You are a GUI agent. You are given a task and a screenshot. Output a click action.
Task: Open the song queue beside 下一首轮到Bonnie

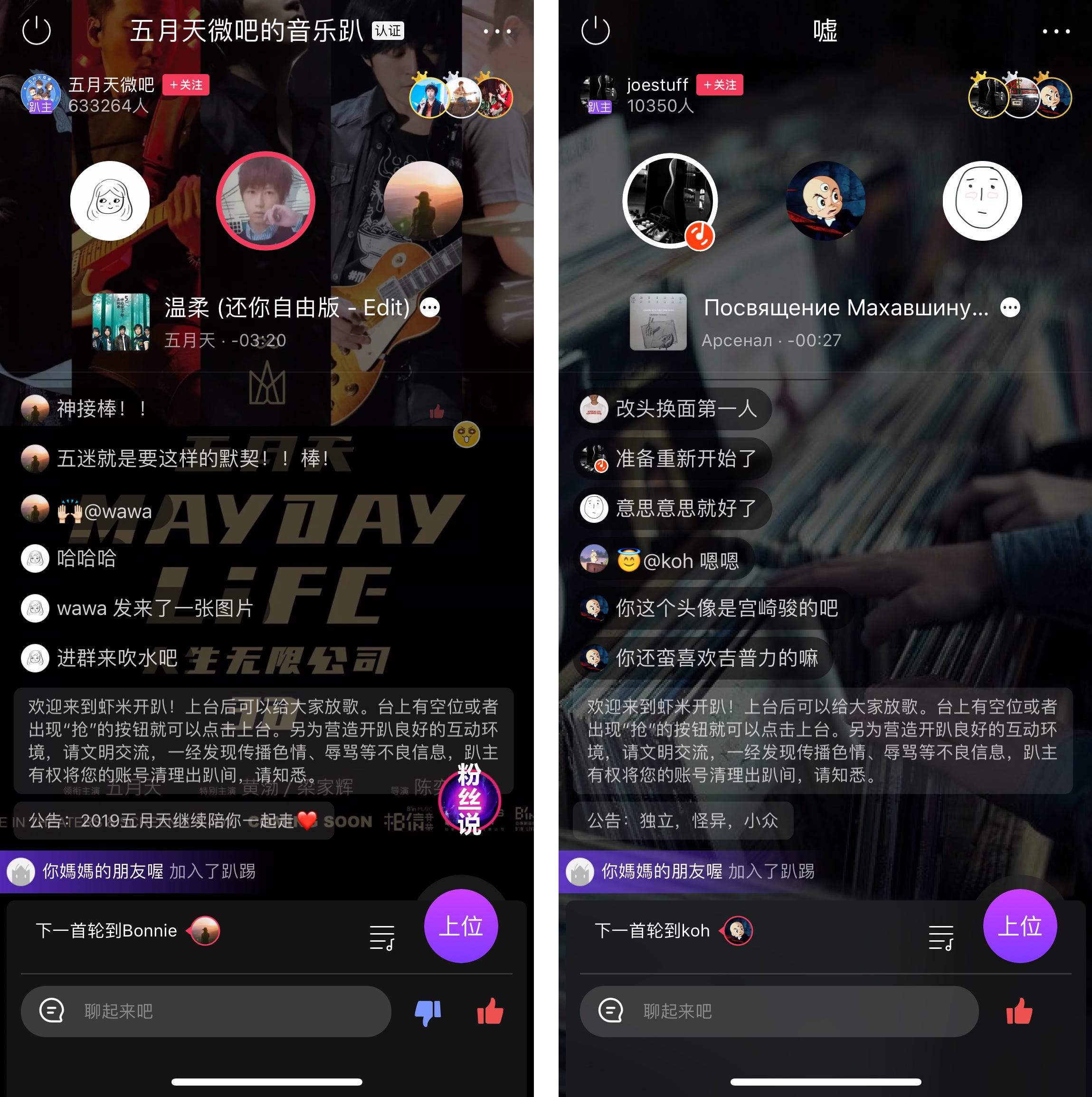(x=382, y=937)
